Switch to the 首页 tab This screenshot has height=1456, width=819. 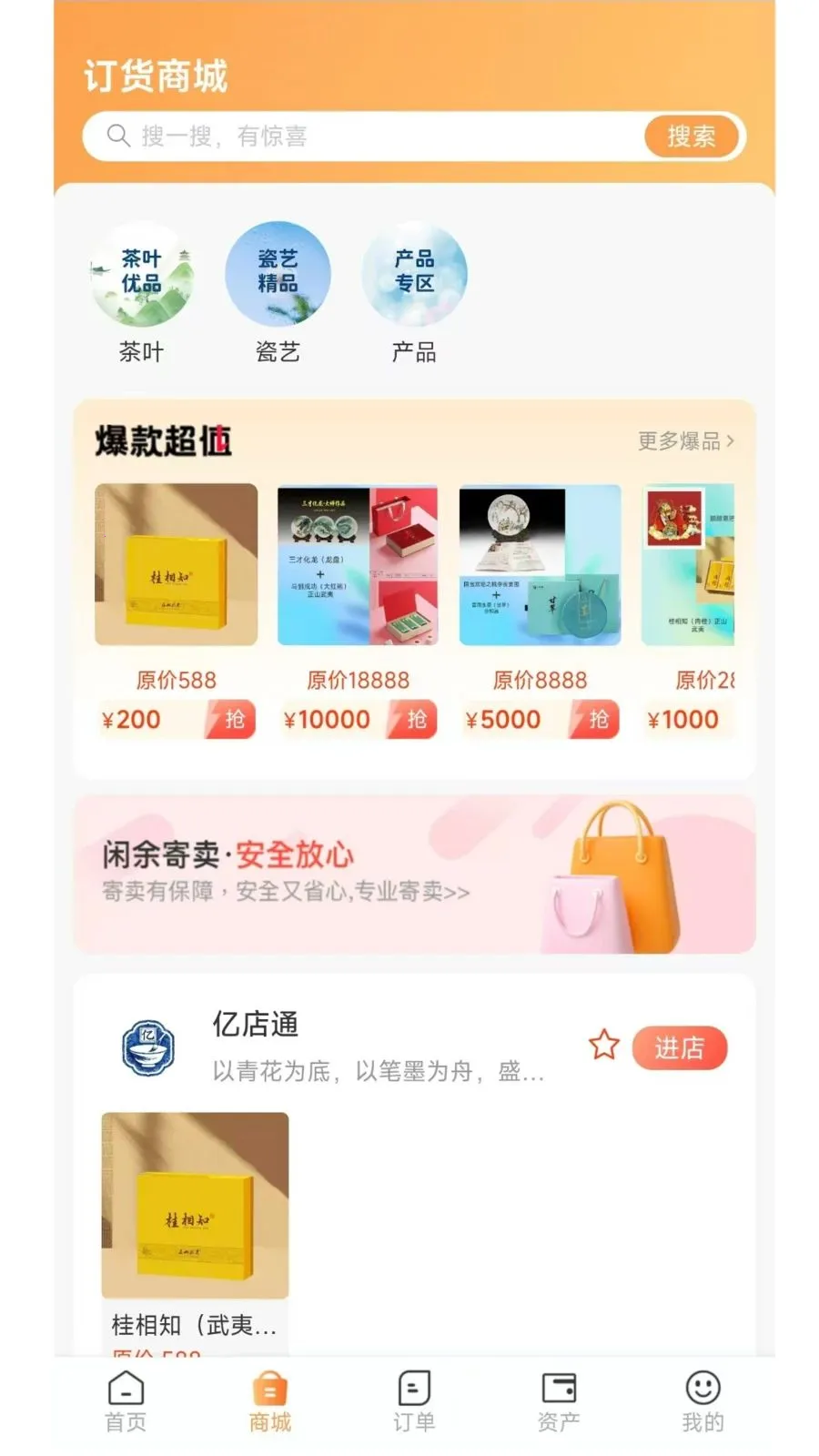pyautogui.click(x=126, y=1401)
